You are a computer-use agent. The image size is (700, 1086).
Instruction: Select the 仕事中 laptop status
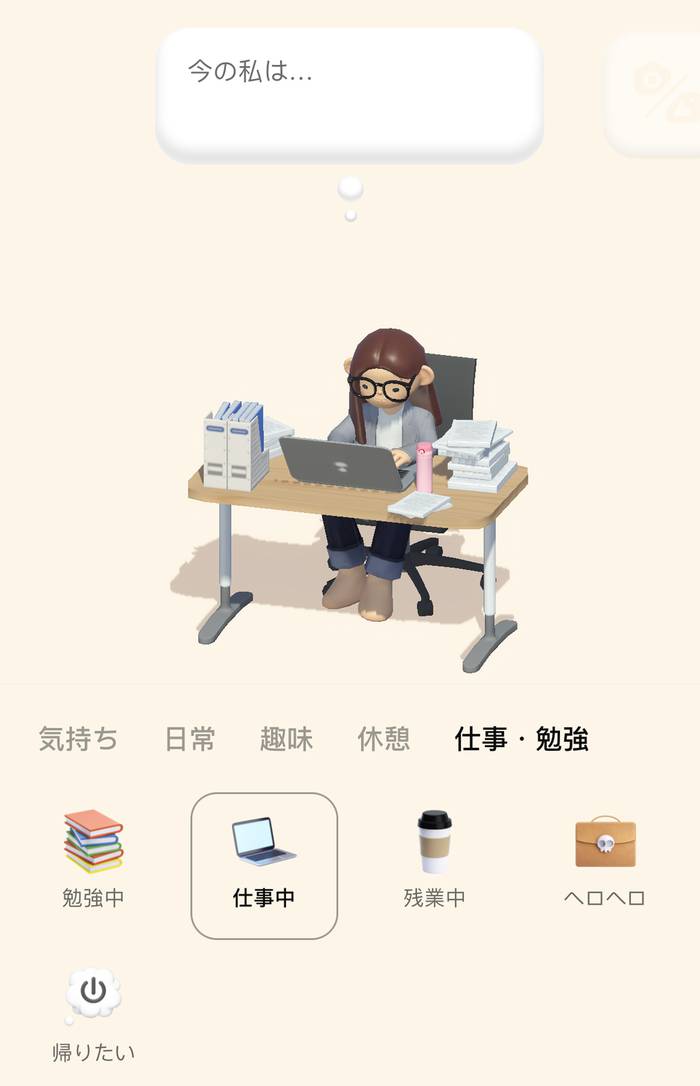point(264,865)
